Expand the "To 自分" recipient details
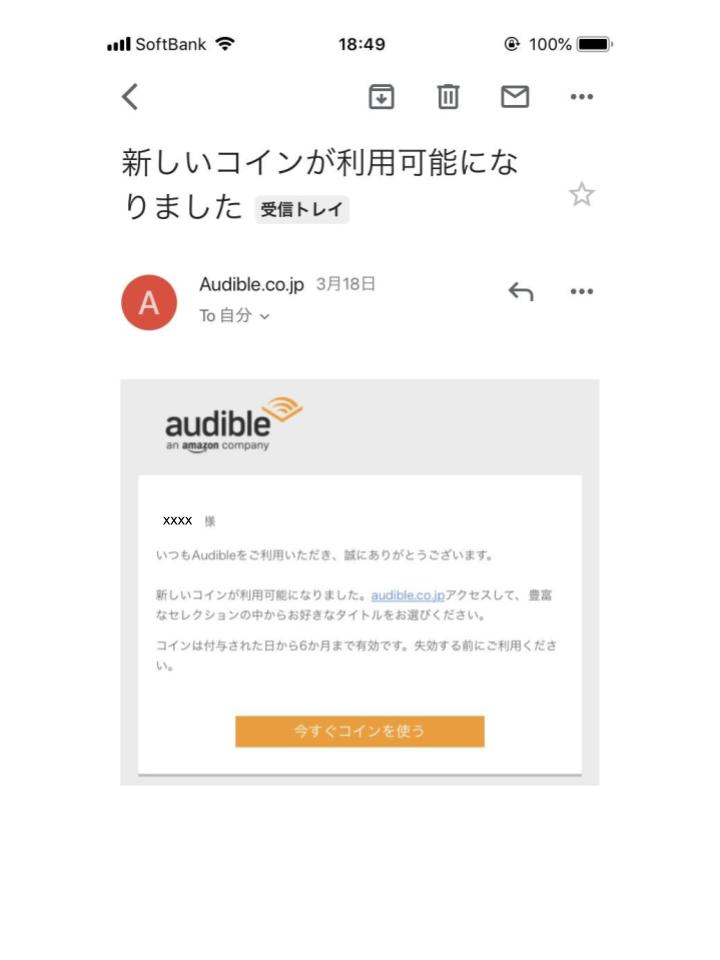Screen dimensions: 720x960 click(x=236, y=316)
